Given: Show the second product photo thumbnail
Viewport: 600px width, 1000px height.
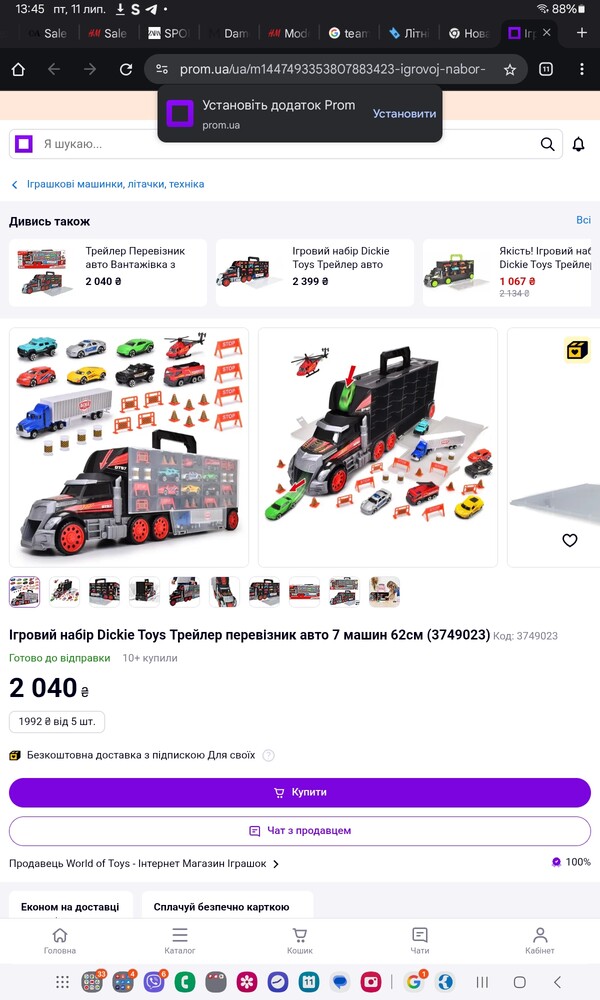Looking at the screenshot, I should pyautogui.click(x=65, y=592).
